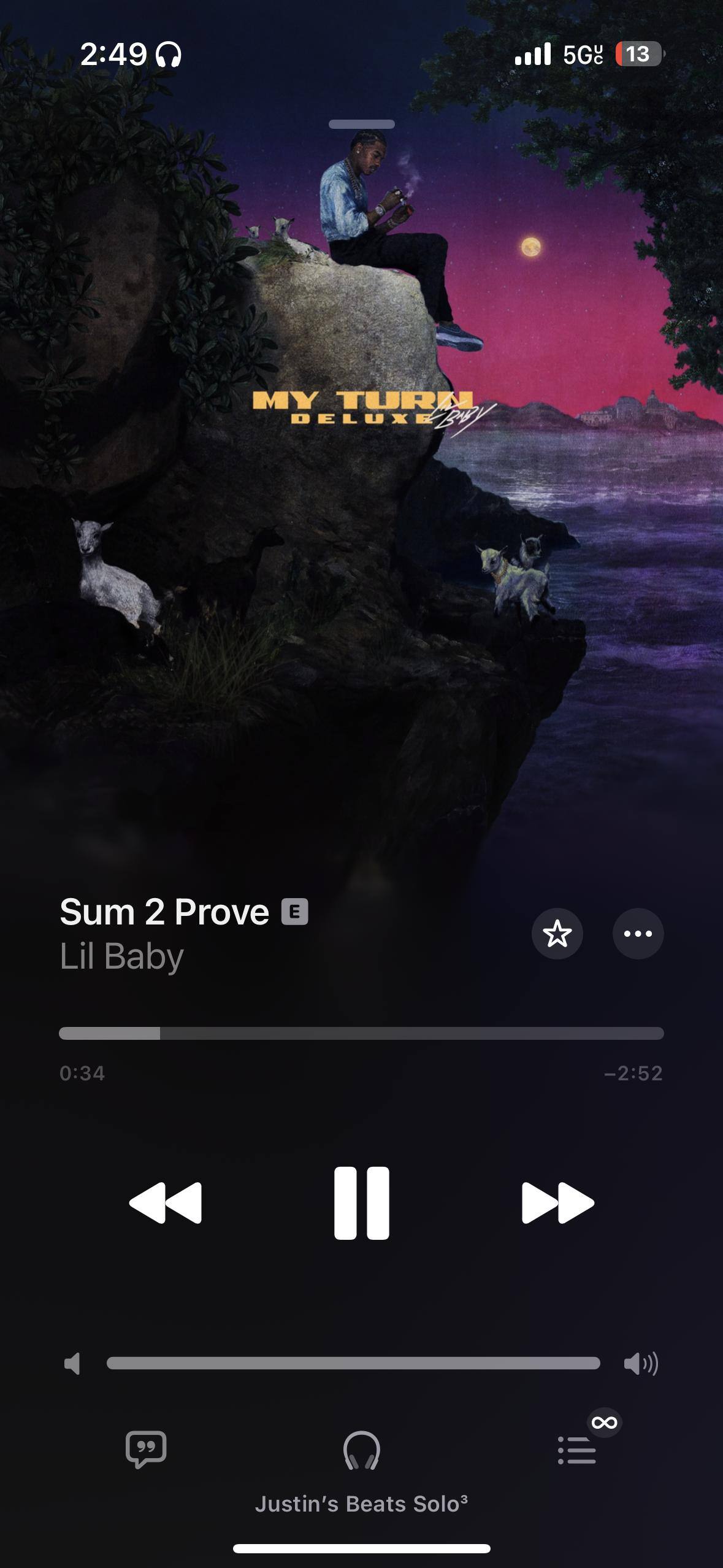723x1568 pixels.
Task: Go back to the previous track
Action: [165, 1203]
